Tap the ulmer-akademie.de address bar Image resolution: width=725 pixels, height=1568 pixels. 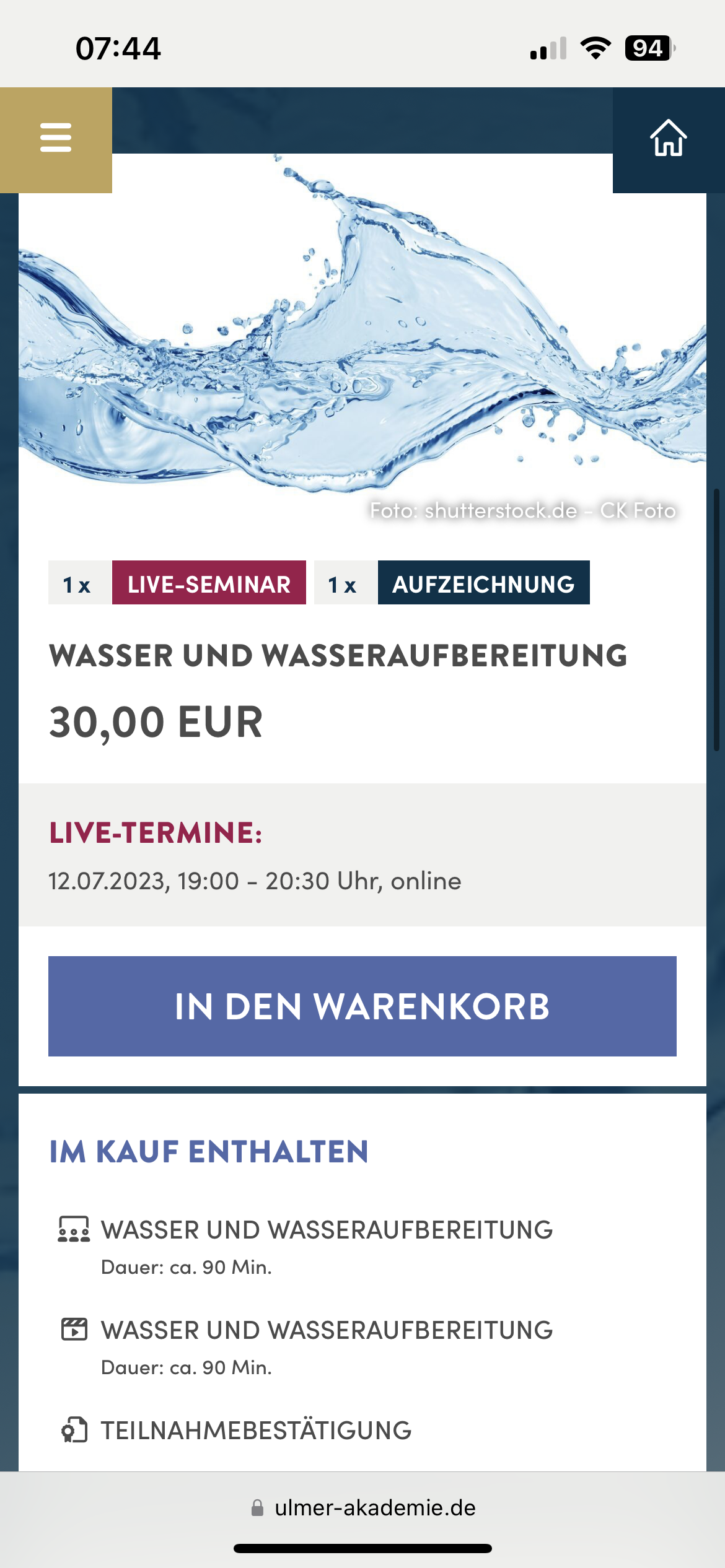coord(362,1508)
